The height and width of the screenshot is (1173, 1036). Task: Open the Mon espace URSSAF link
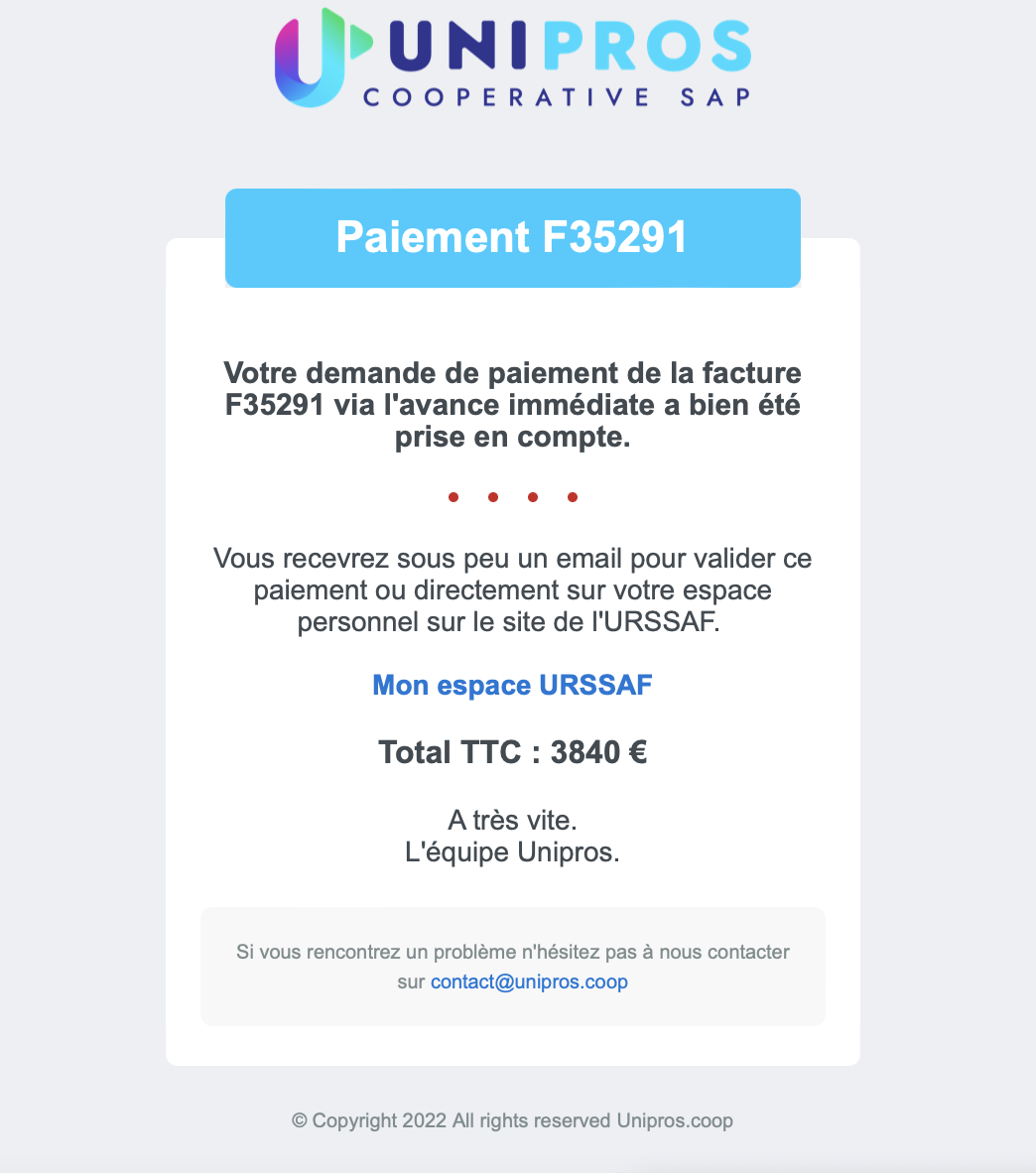coord(512,686)
